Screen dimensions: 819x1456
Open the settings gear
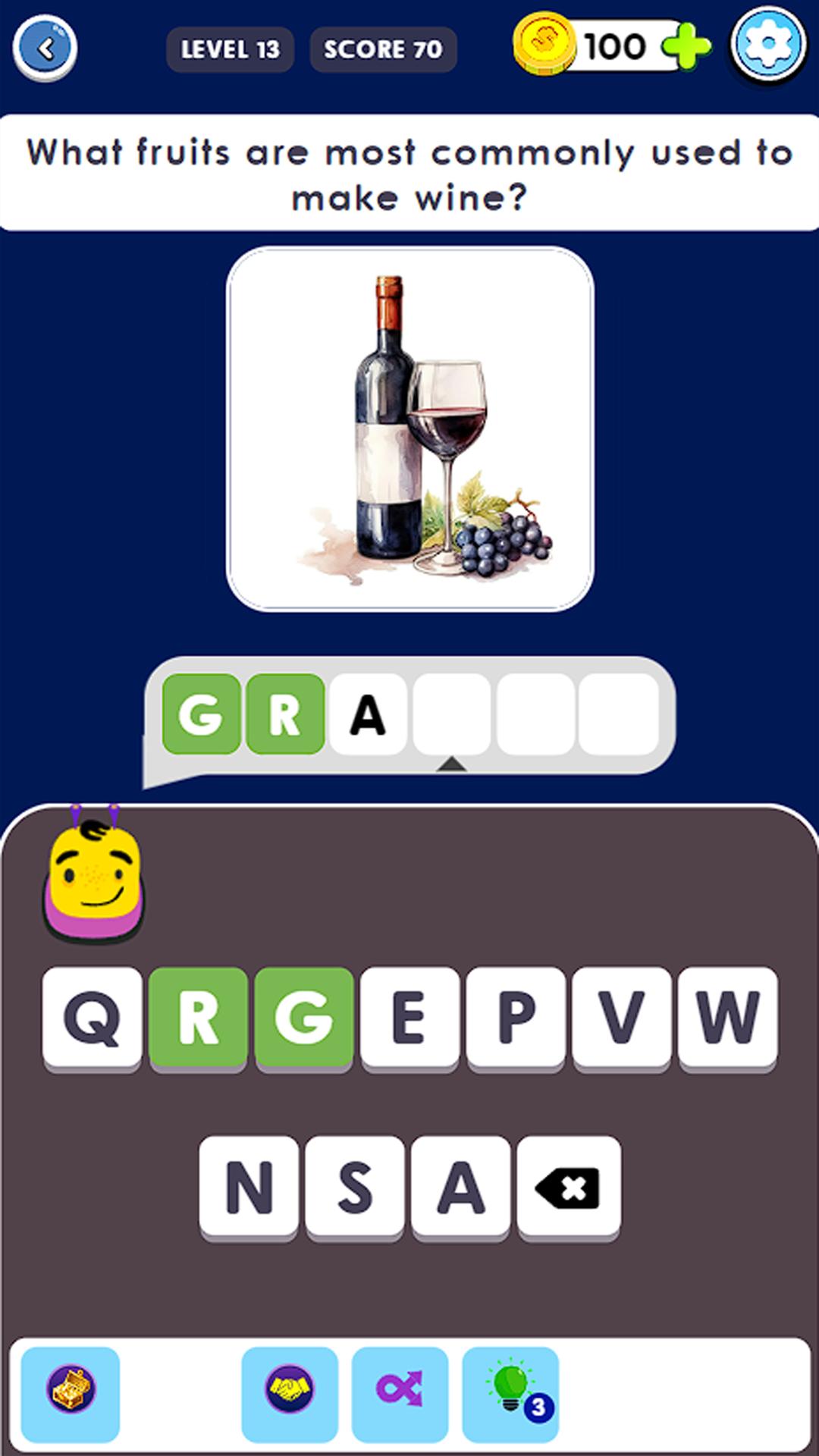coord(767,45)
